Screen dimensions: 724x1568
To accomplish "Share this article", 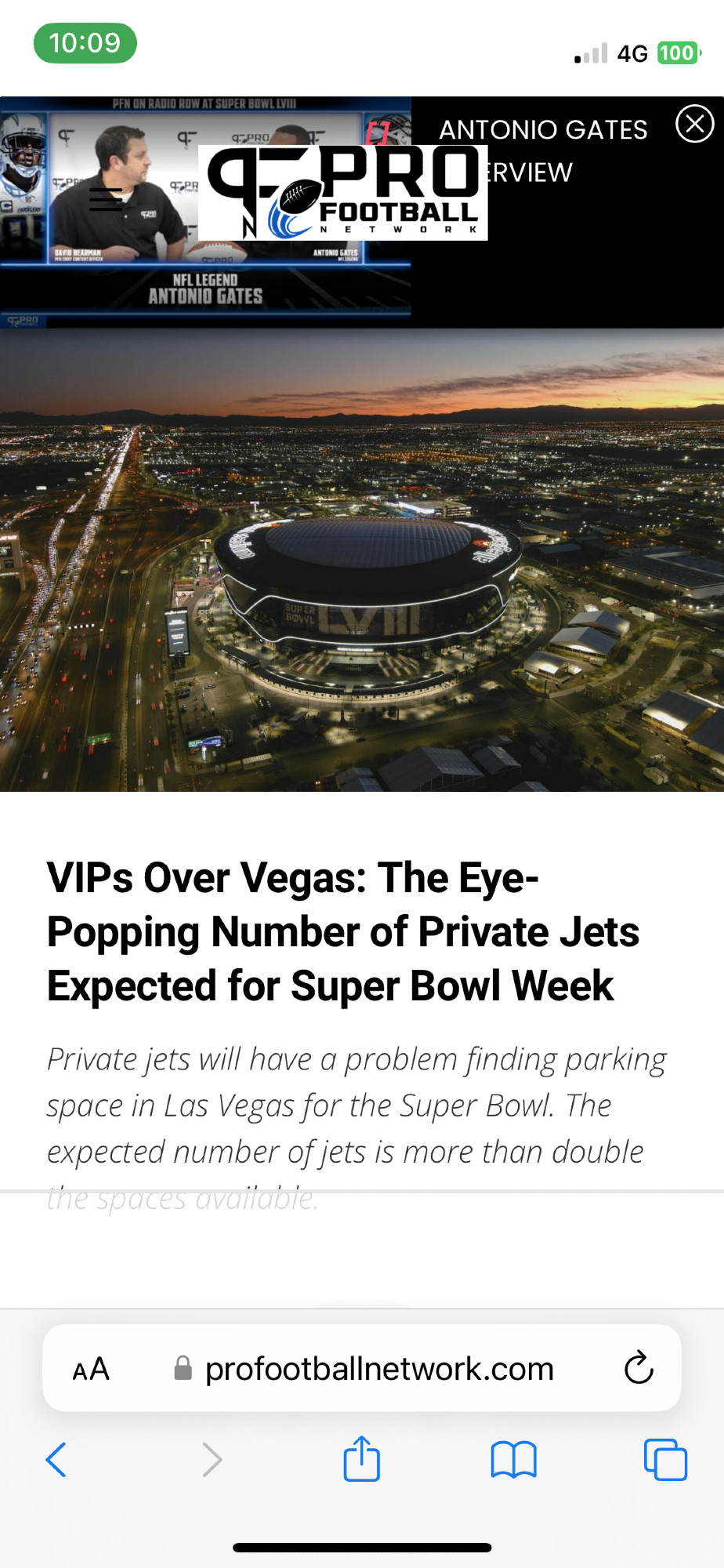I will pyautogui.click(x=361, y=1459).
